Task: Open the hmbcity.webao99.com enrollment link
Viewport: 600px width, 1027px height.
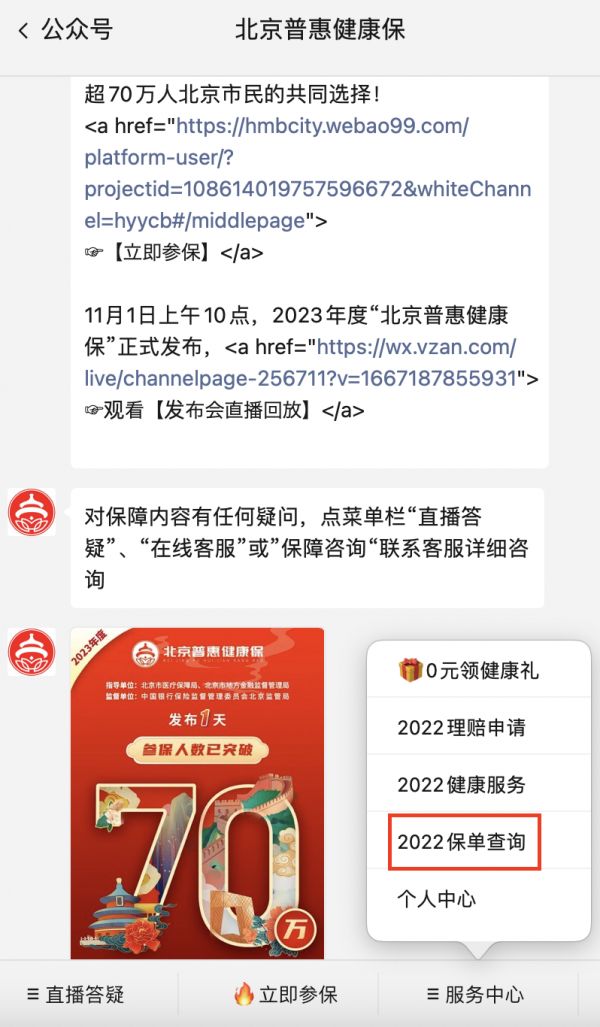Action: click(308, 173)
